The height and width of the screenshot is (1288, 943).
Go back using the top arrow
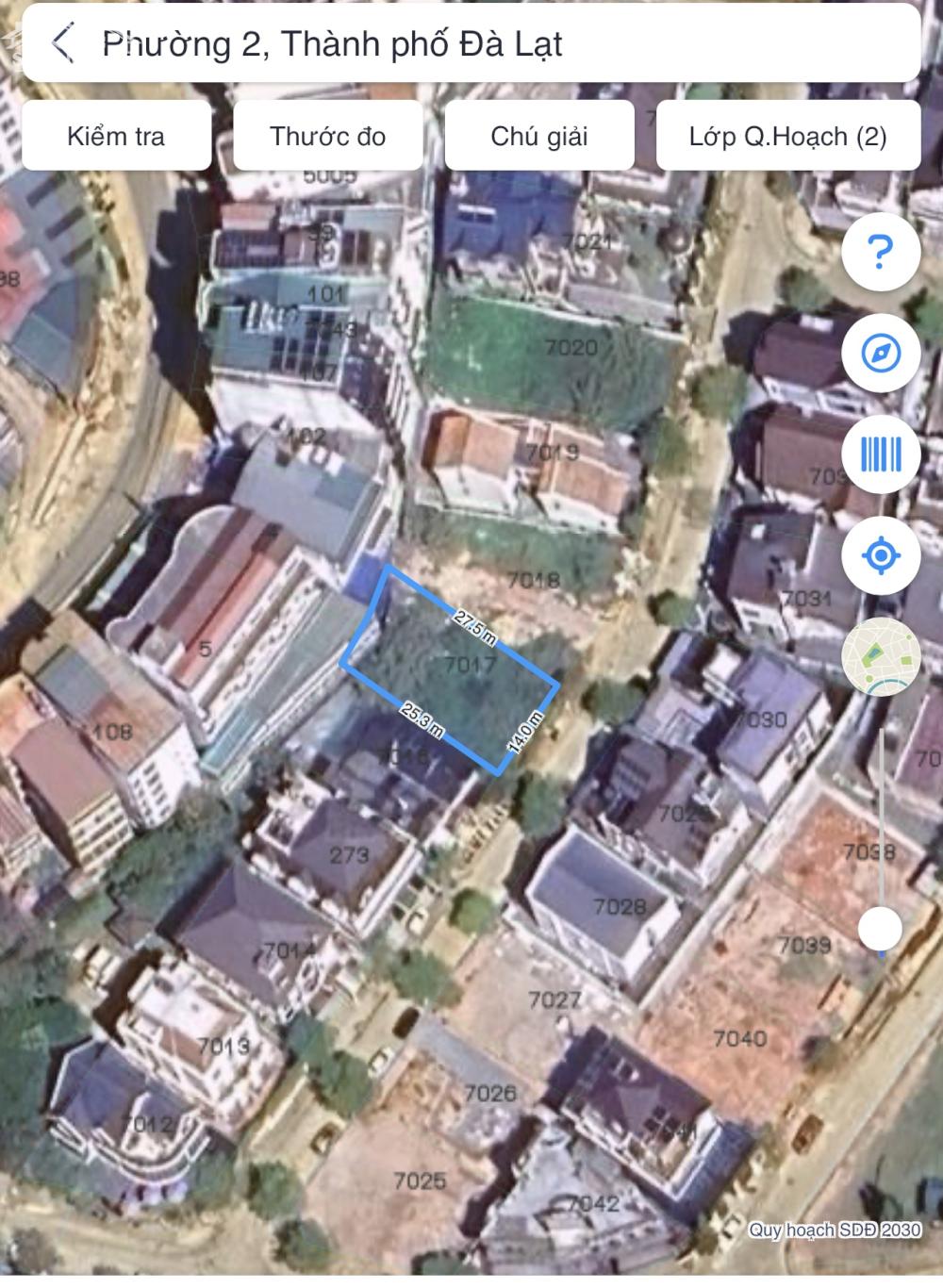click(x=62, y=43)
